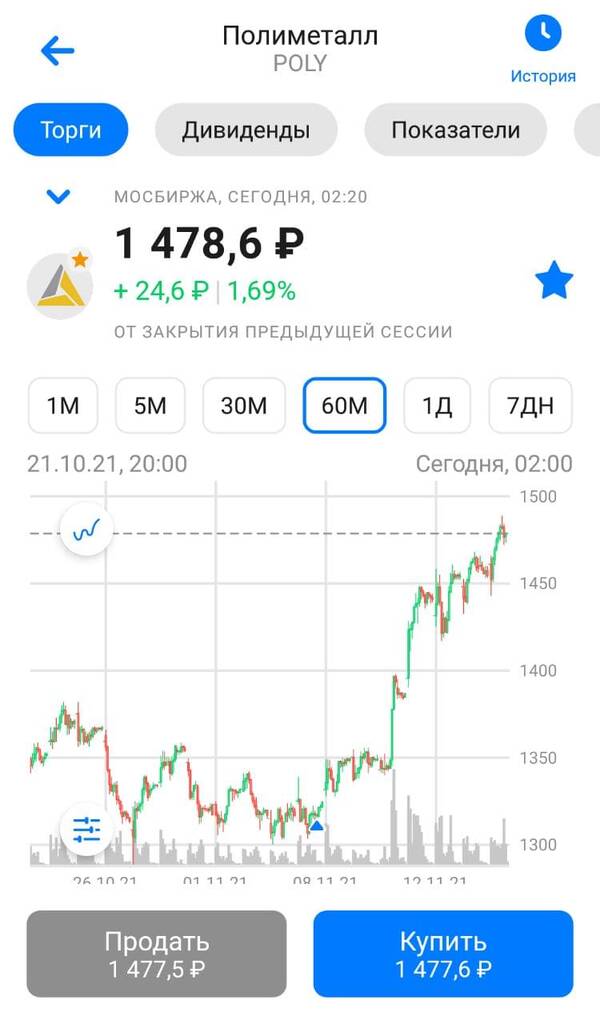The image size is (600, 1024).
Task: Toggle the favorite star for Полиметалл
Action: [554, 281]
